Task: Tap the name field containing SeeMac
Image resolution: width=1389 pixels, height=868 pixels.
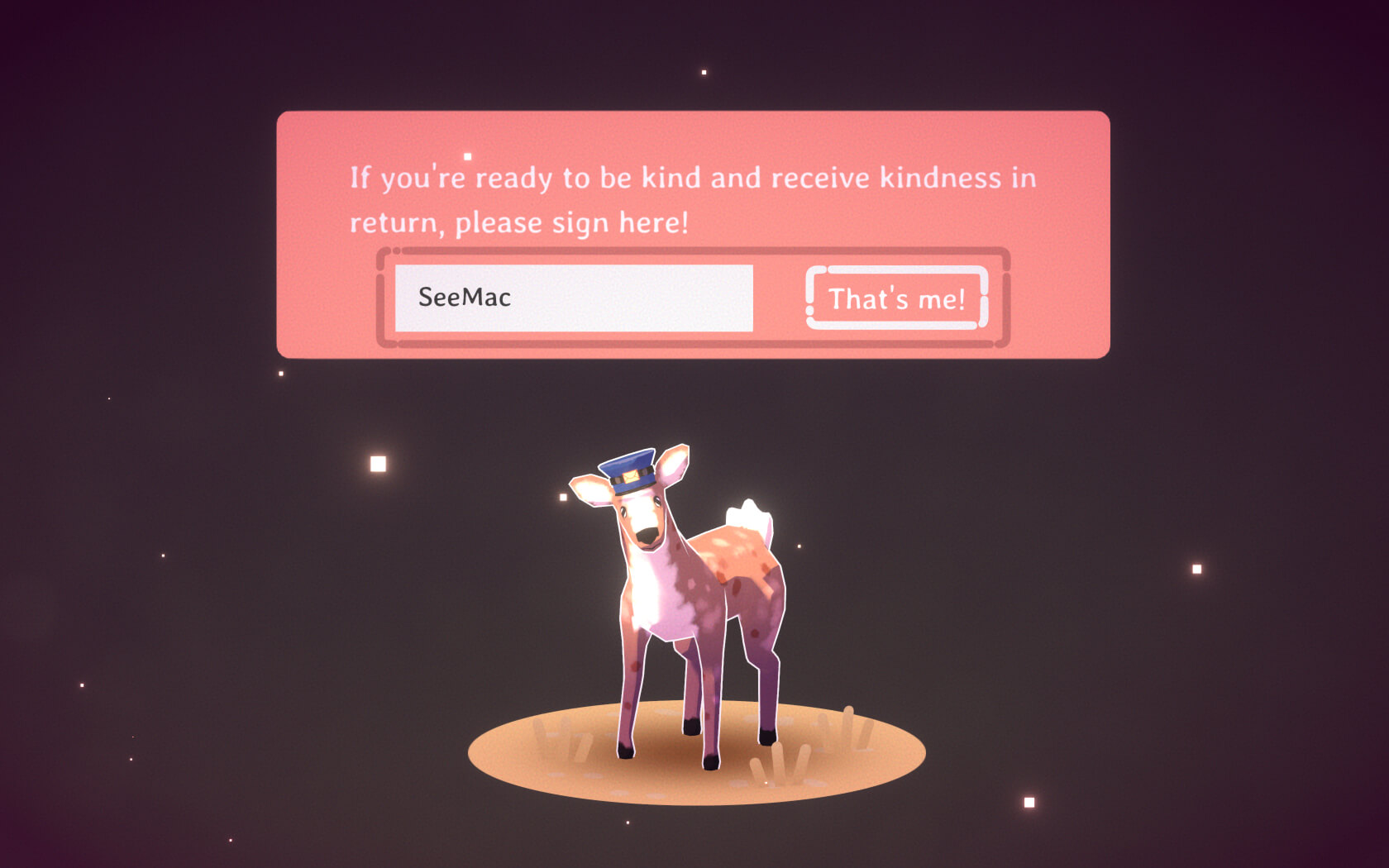Action: [x=573, y=298]
